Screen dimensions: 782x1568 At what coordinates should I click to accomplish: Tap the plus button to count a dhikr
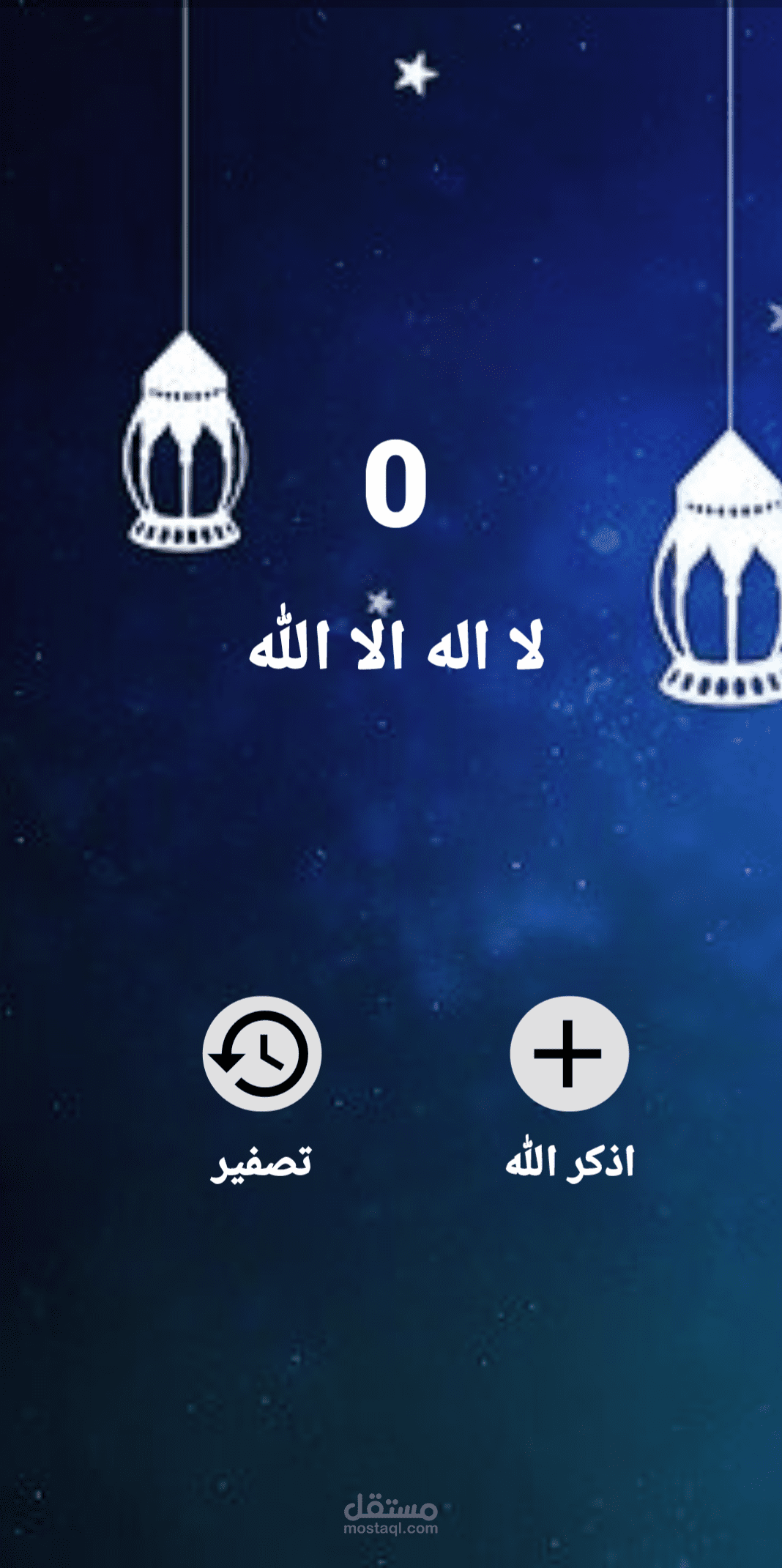[x=569, y=1053]
